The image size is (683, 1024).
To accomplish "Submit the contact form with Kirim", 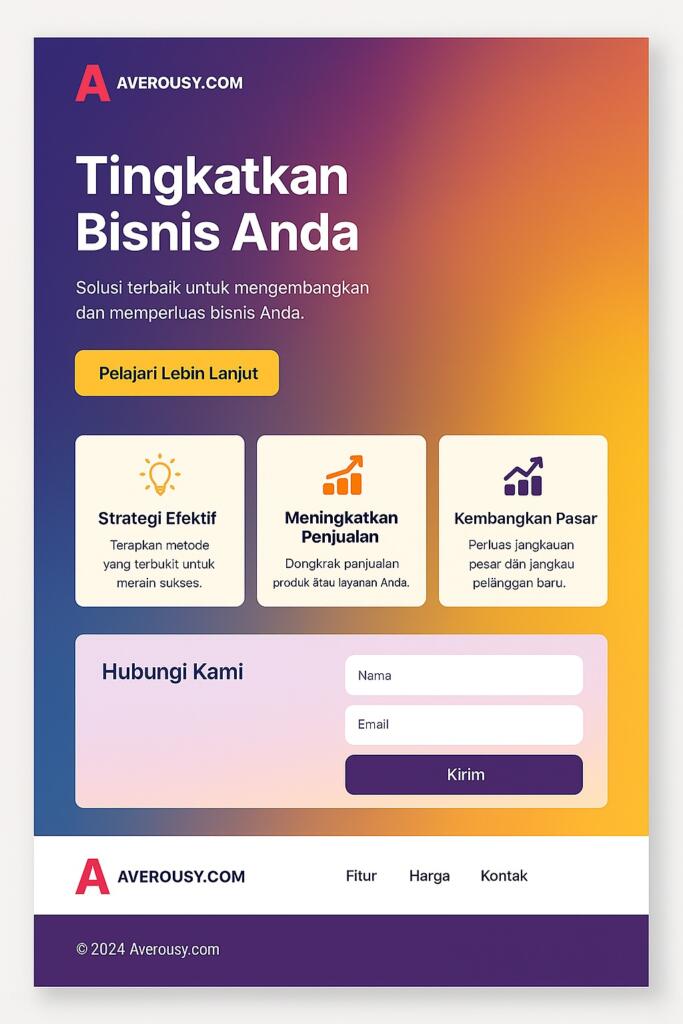I will tap(463, 774).
